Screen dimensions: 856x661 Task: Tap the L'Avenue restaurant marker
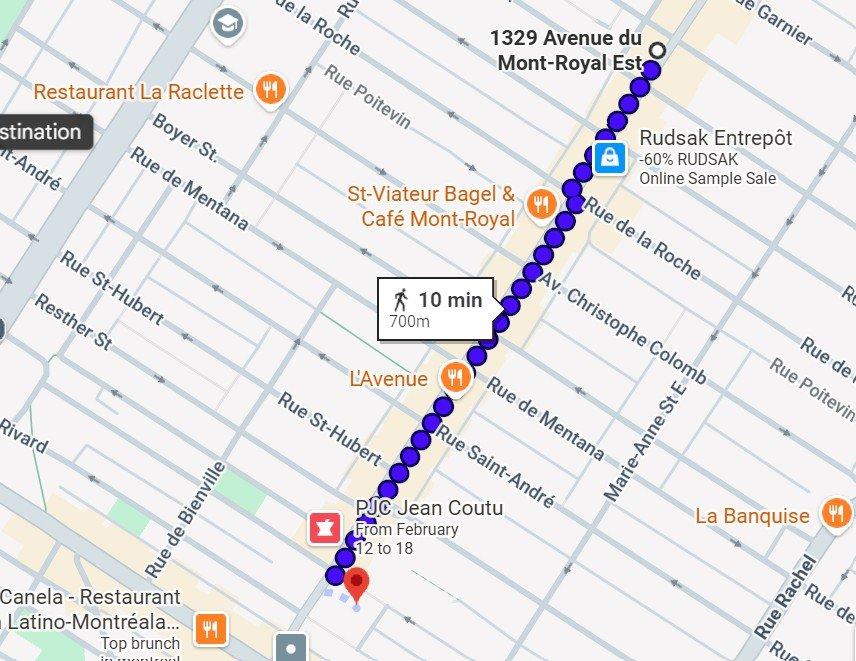455,377
